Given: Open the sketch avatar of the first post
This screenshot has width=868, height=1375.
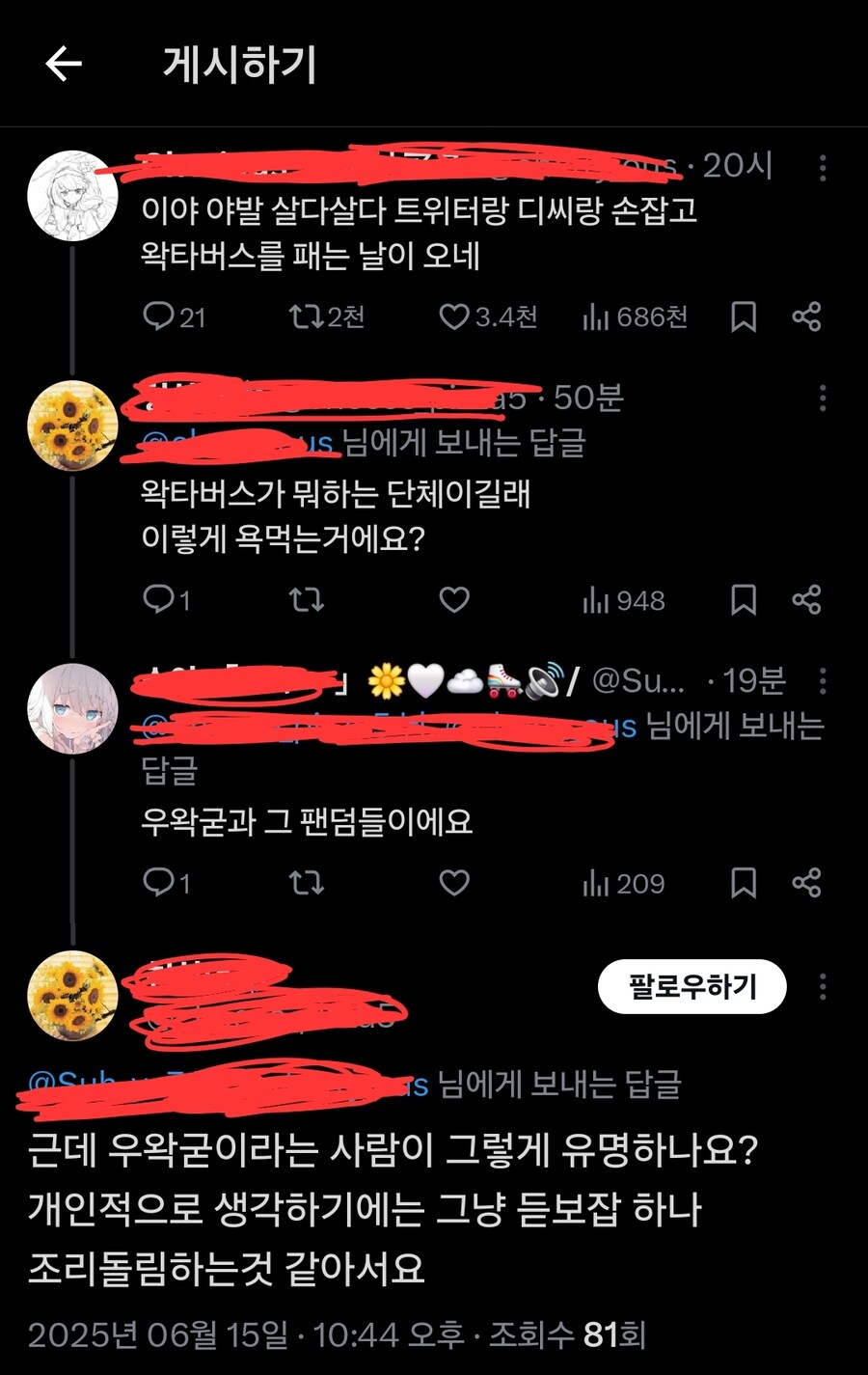Looking at the screenshot, I should (72, 194).
